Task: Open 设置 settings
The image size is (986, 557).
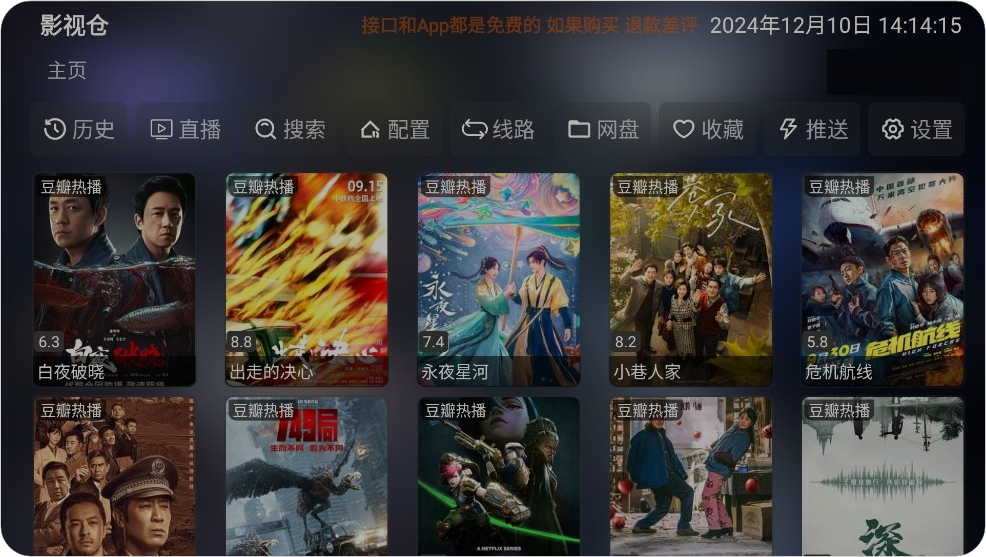Action: point(916,129)
